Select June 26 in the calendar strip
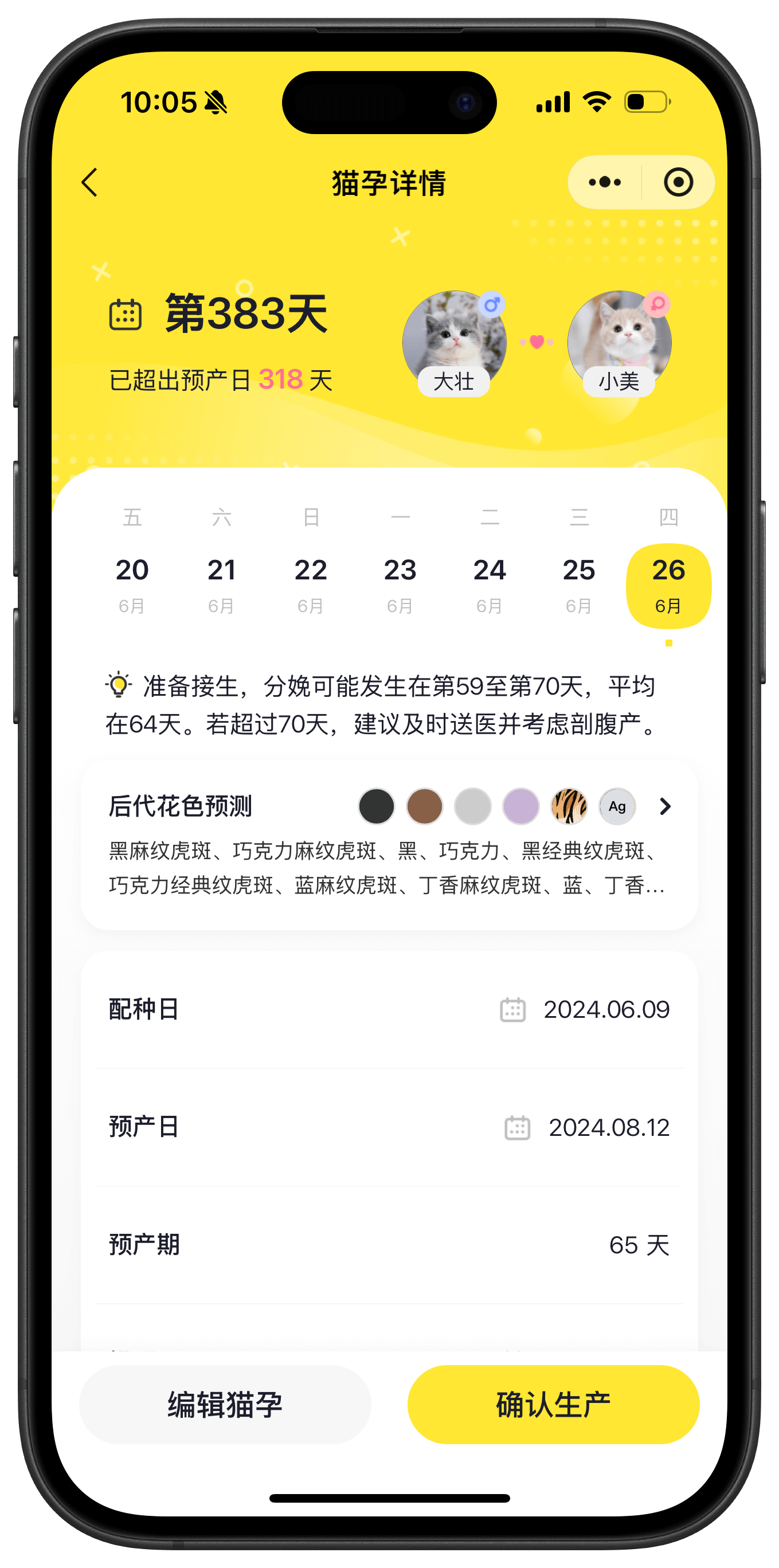The height and width of the screenshot is (1568, 779). tap(668, 585)
